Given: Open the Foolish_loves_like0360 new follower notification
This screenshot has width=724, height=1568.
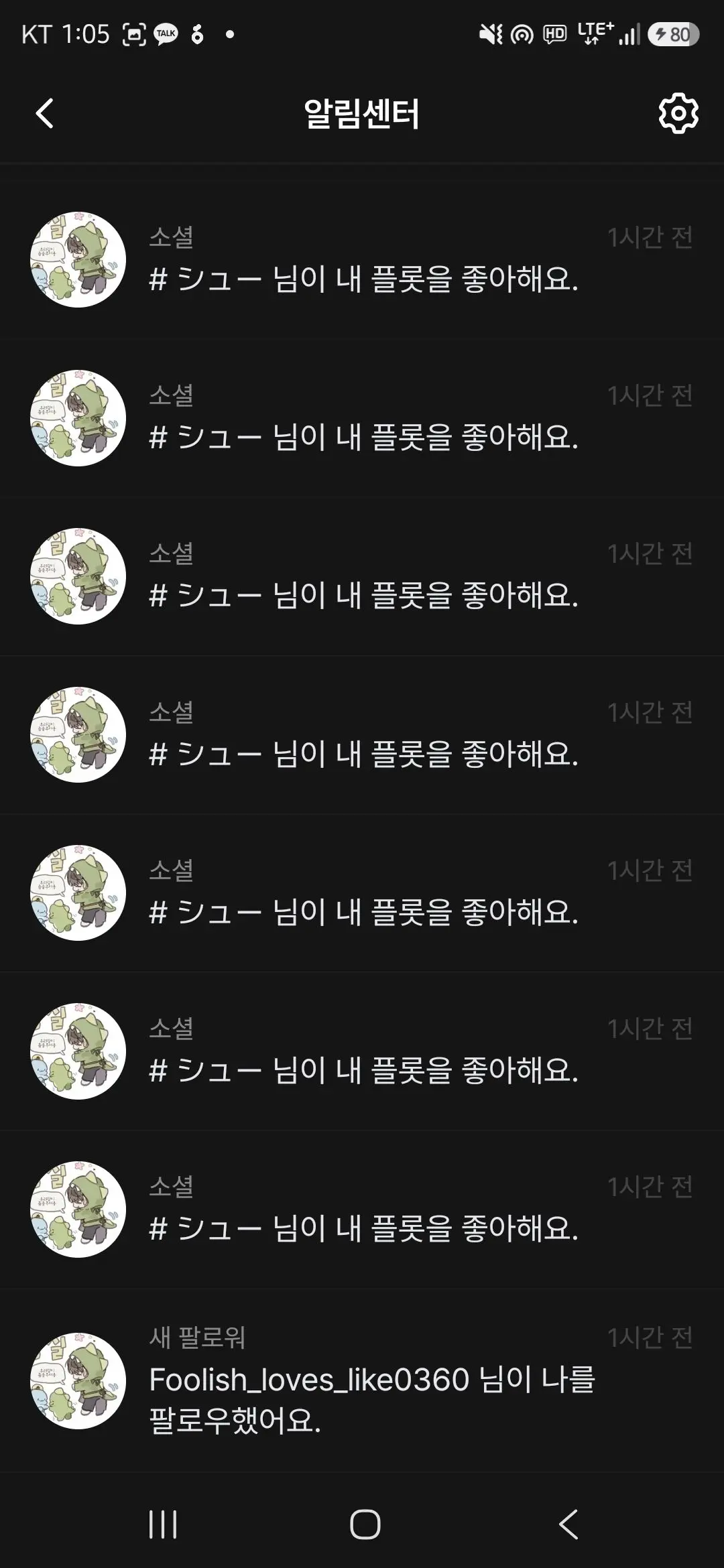Looking at the screenshot, I should click(x=362, y=1380).
